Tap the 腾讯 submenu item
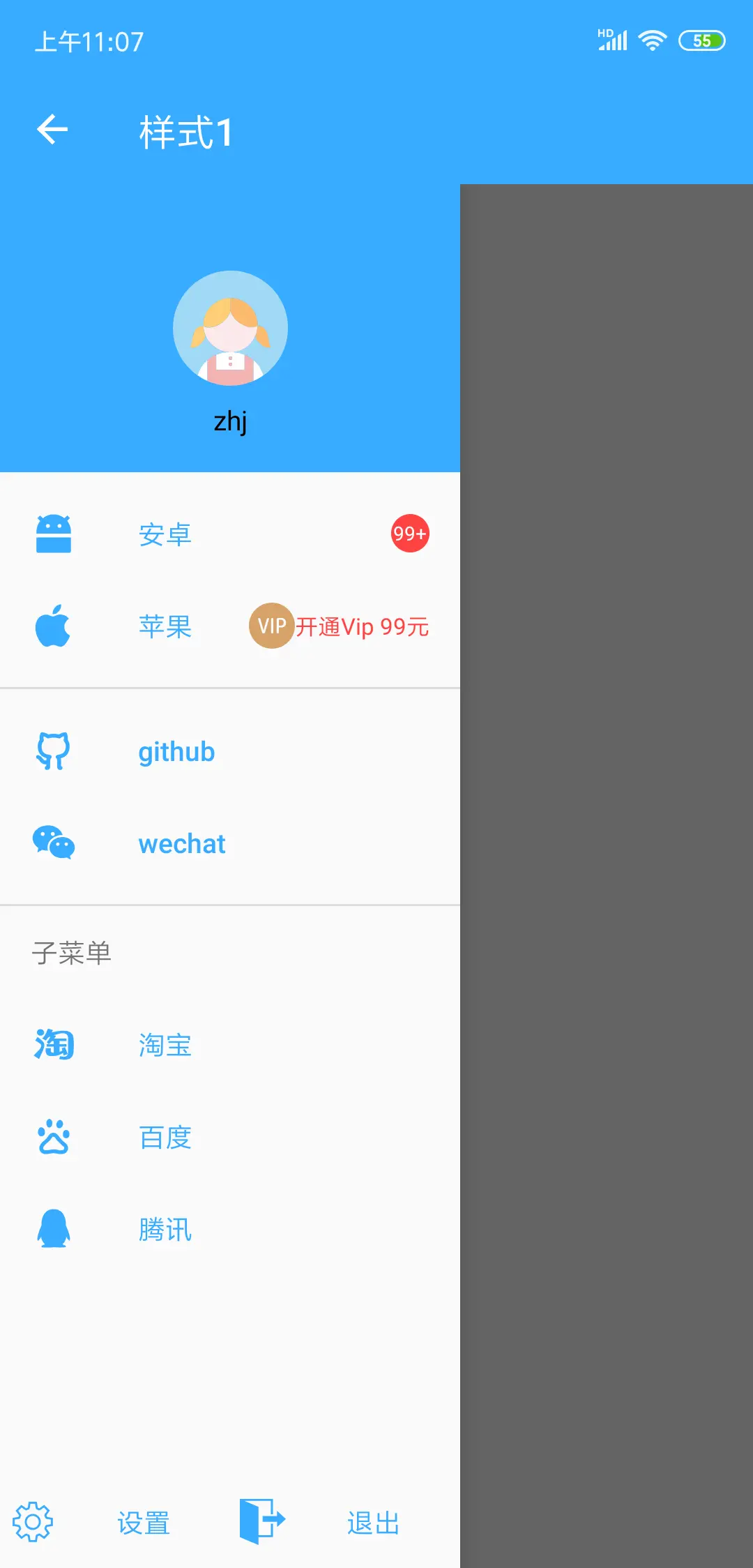 (x=165, y=1229)
